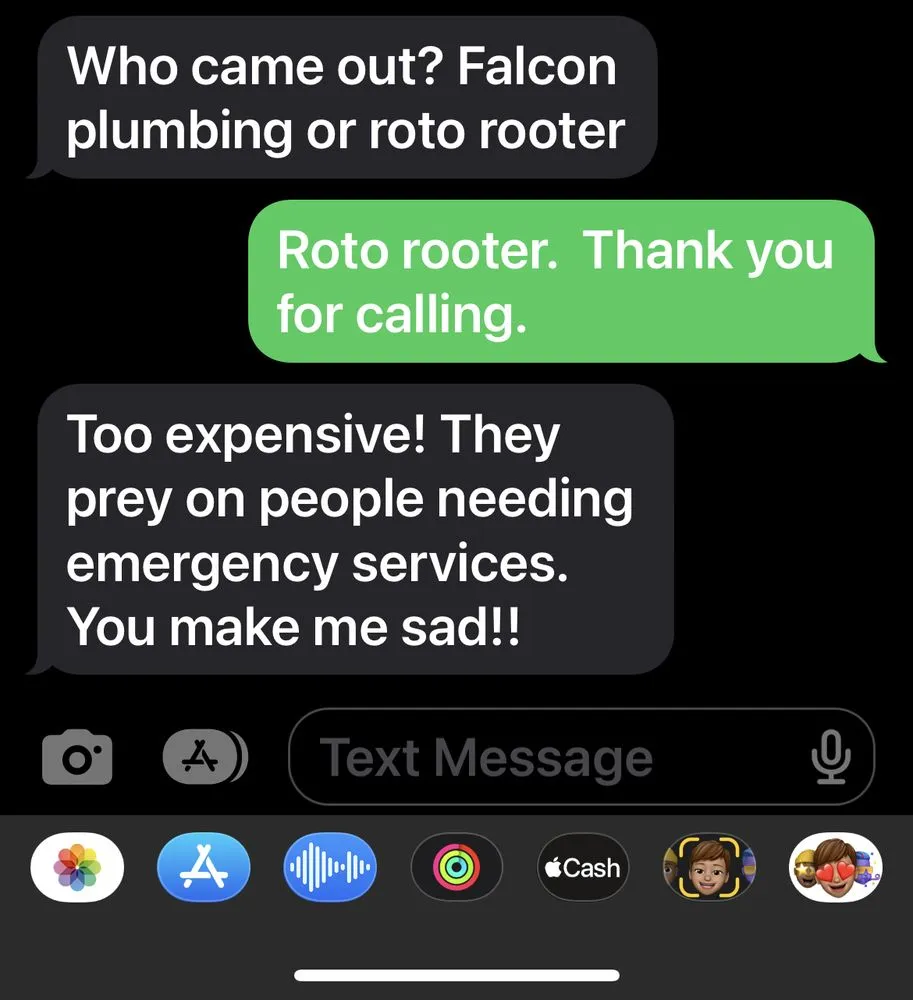Send money with Apple Cash

[x=582, y=867]
